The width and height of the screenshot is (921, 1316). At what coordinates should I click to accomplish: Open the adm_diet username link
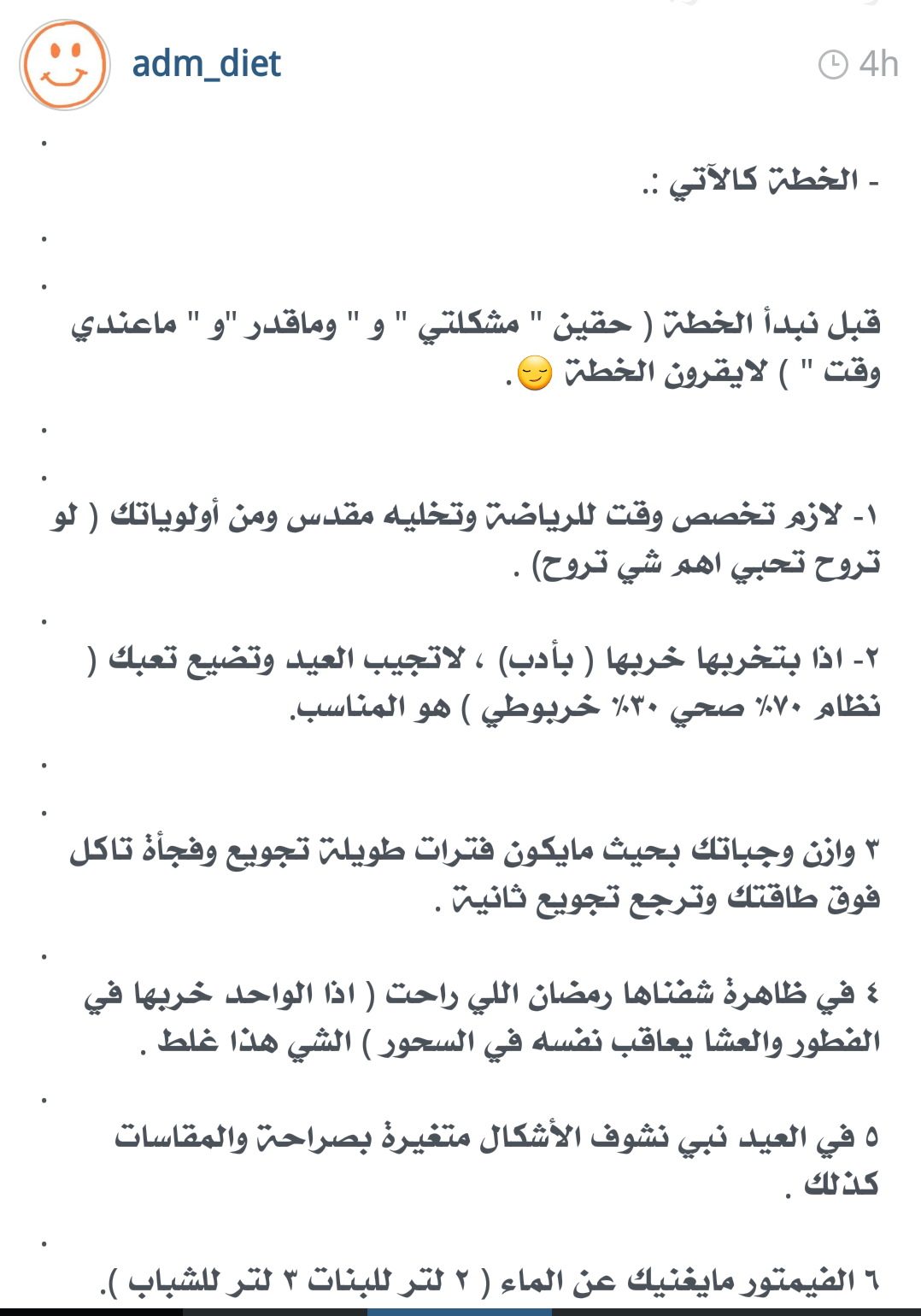click(206, 64)
